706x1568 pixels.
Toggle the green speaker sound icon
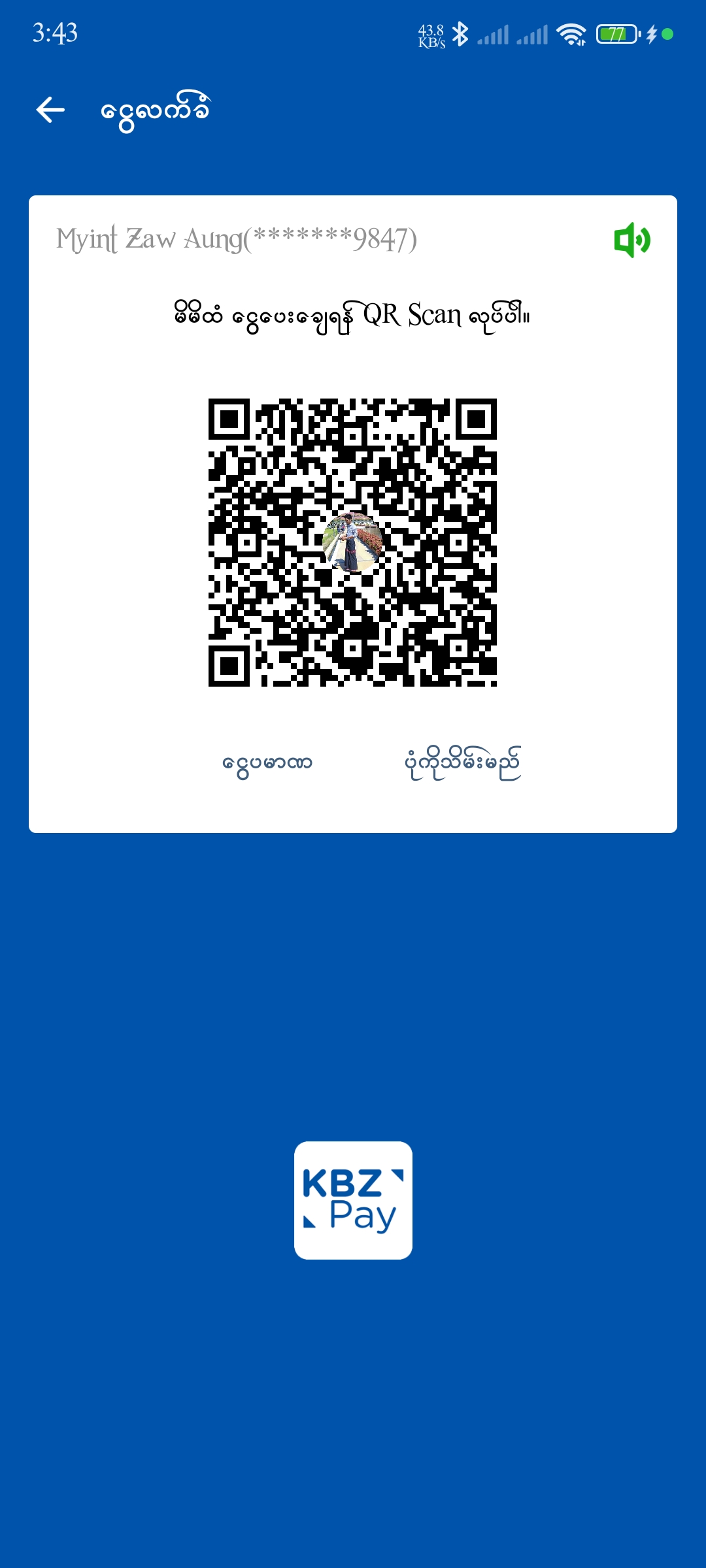pos(631,240)
